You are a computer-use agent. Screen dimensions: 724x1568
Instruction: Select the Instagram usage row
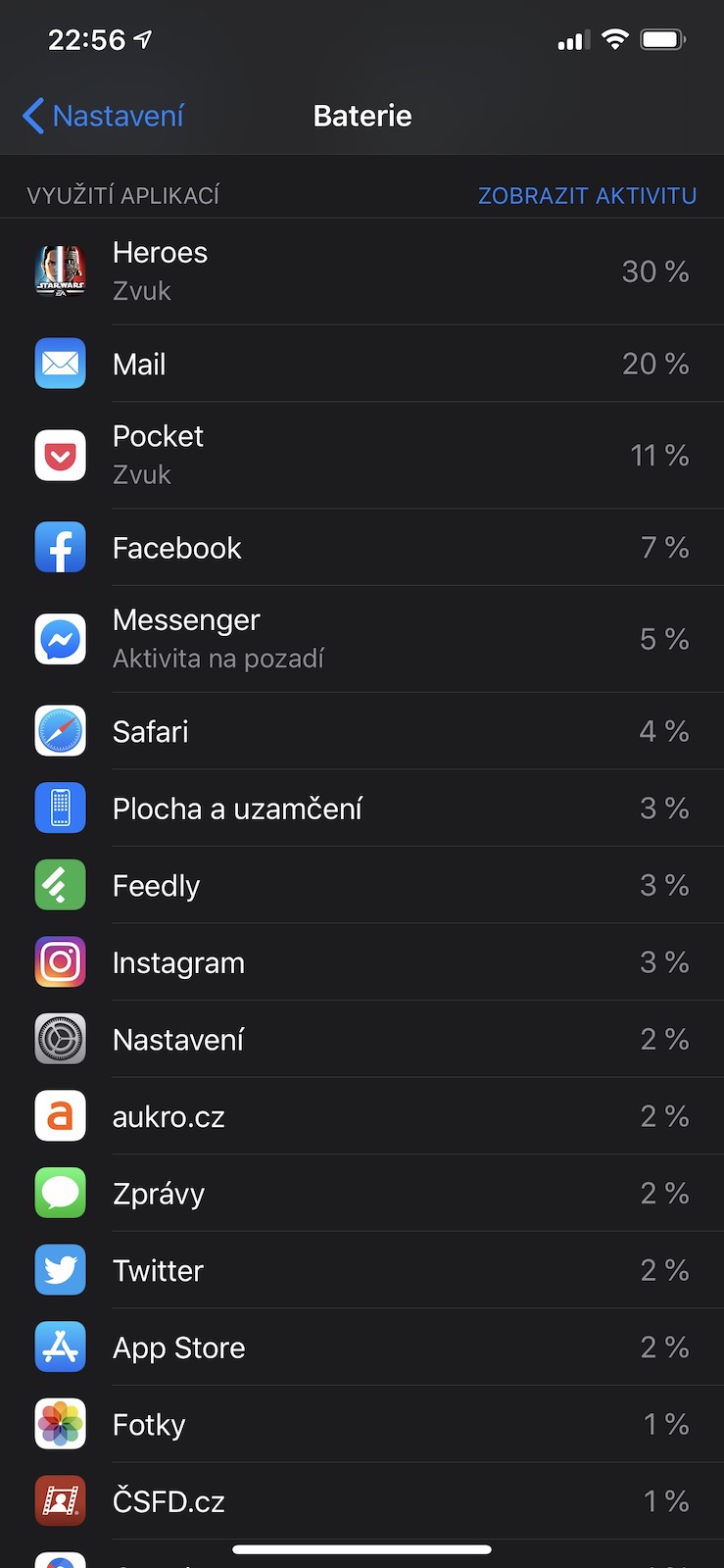coord(362,962)
